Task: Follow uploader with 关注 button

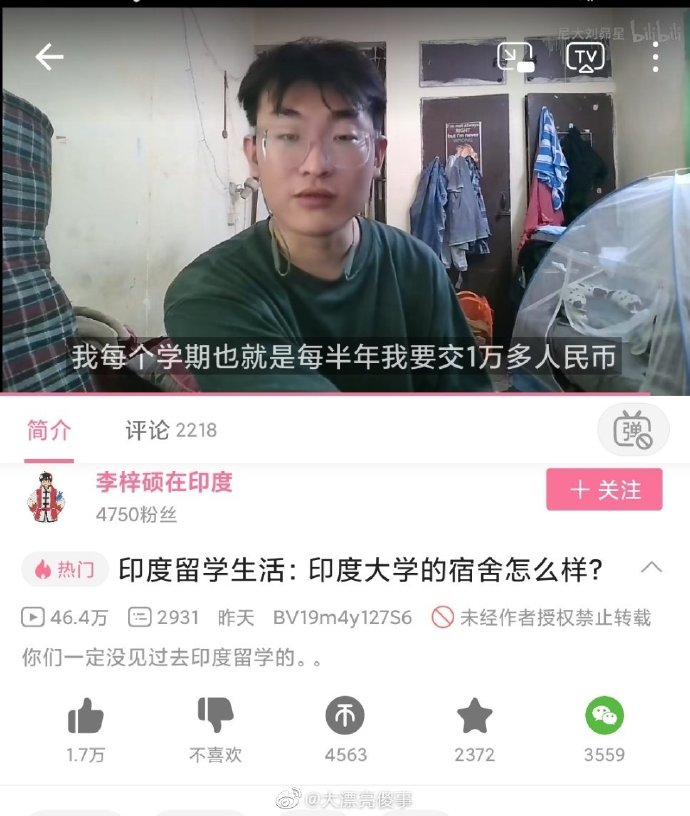Action: click(604, 490)
